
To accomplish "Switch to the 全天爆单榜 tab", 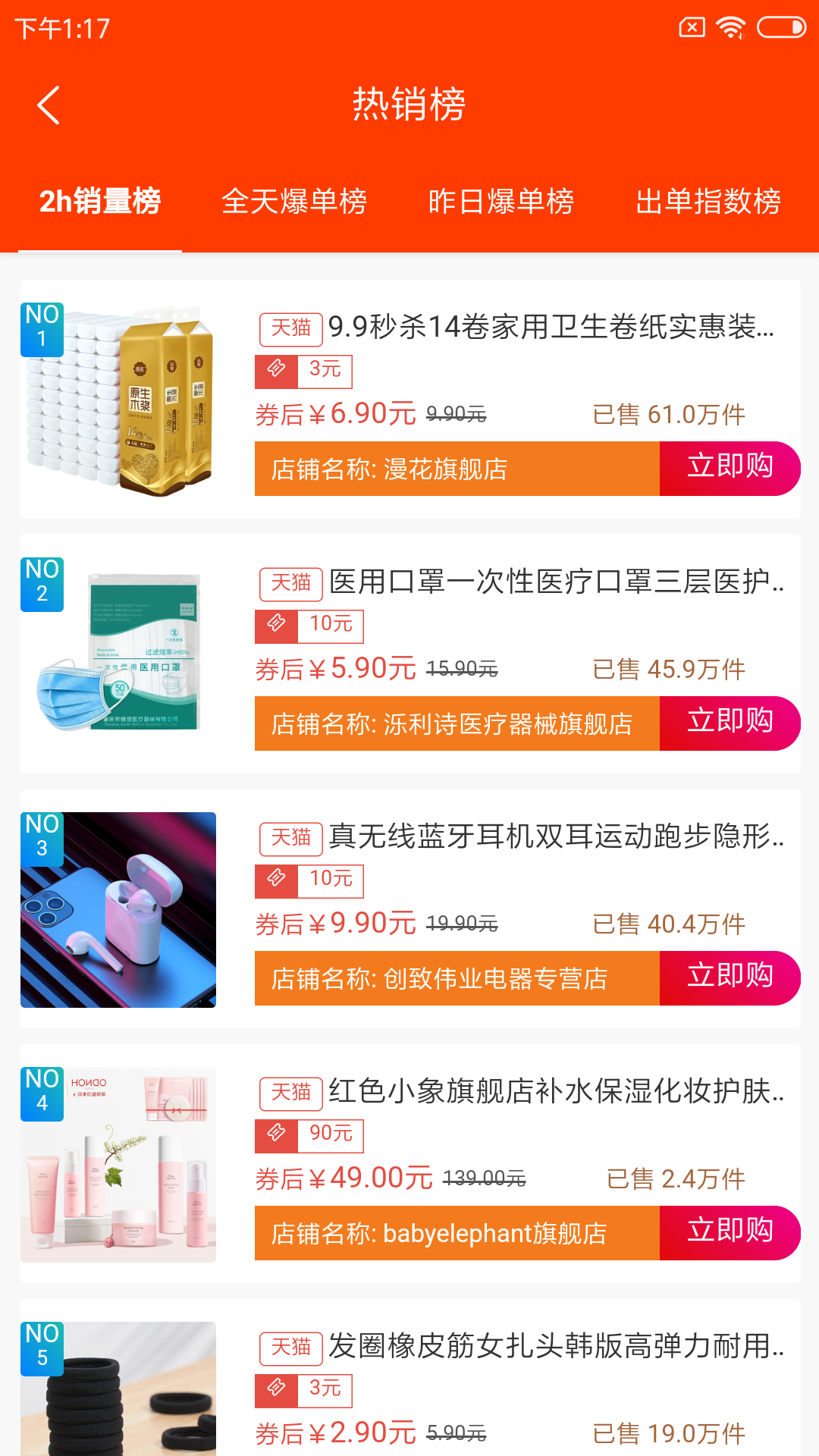I will [x=294, y=202].
